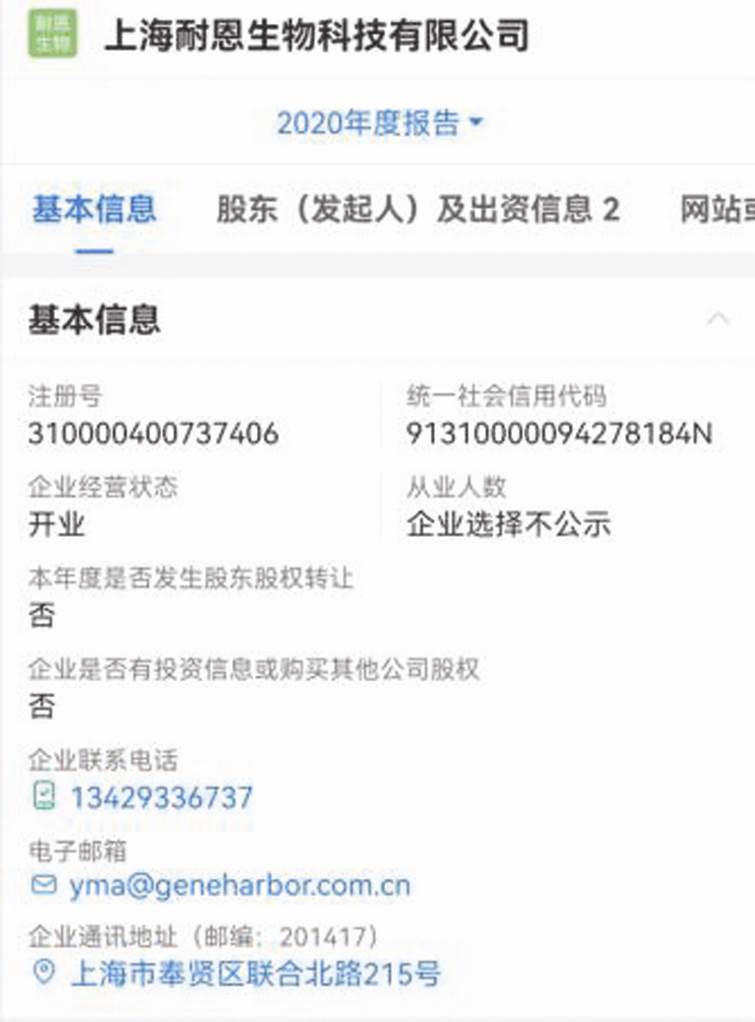Image resolution: width=755 pixels, height=1022 pixels.
Task: Collapse the 基本信息 section
Action: pyautogui.click(x=717, y=320)
